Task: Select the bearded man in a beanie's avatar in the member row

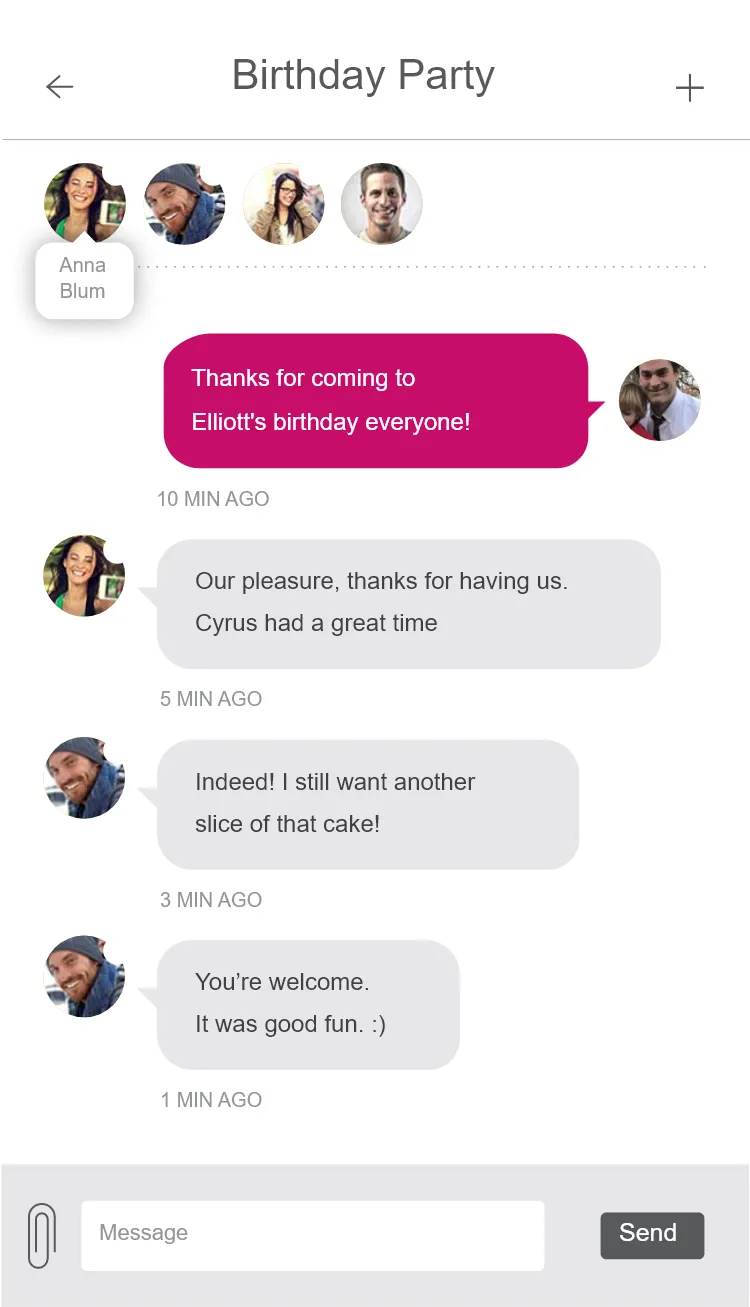Action: 185,203
